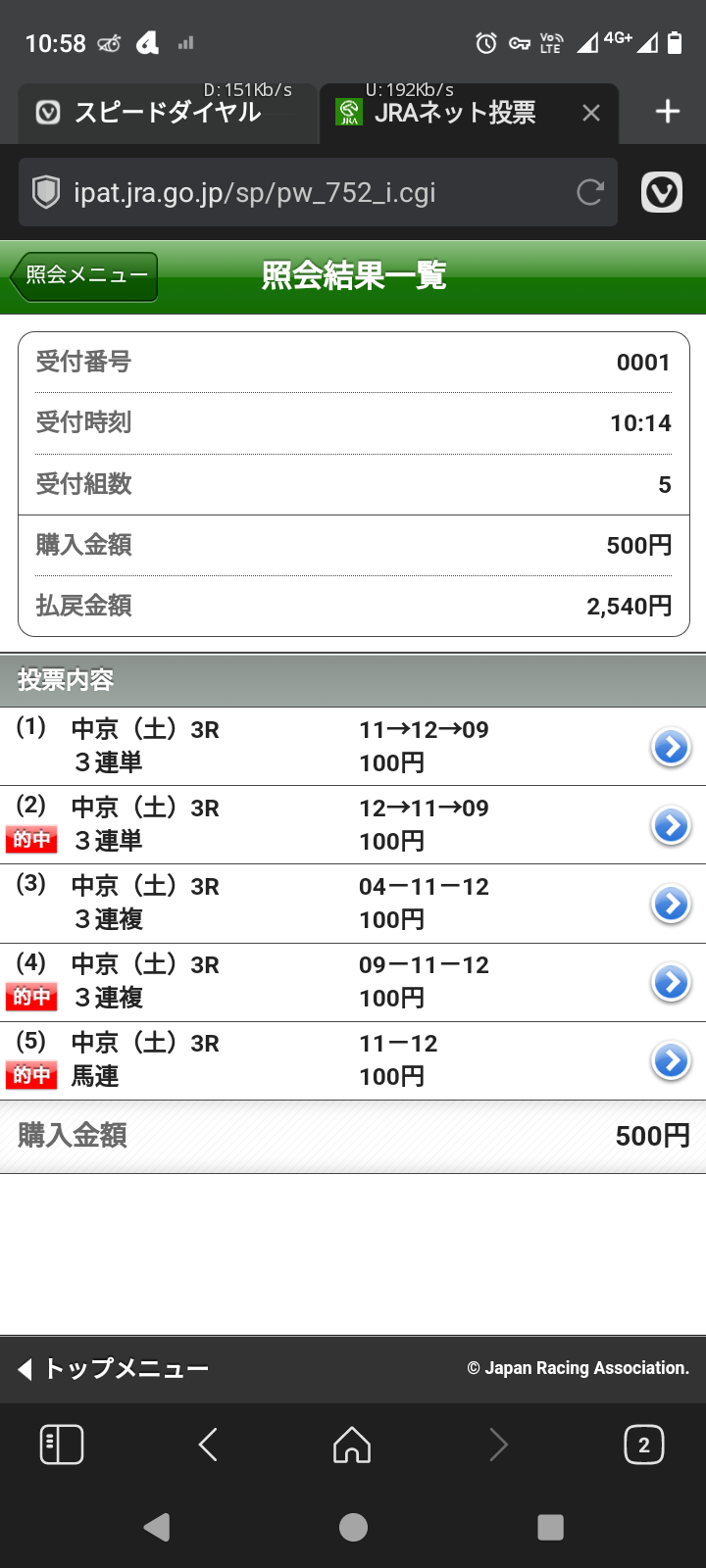View bet (4) 09－11－12 details
The image size is (706, 1568).
[x=671, y=982]
